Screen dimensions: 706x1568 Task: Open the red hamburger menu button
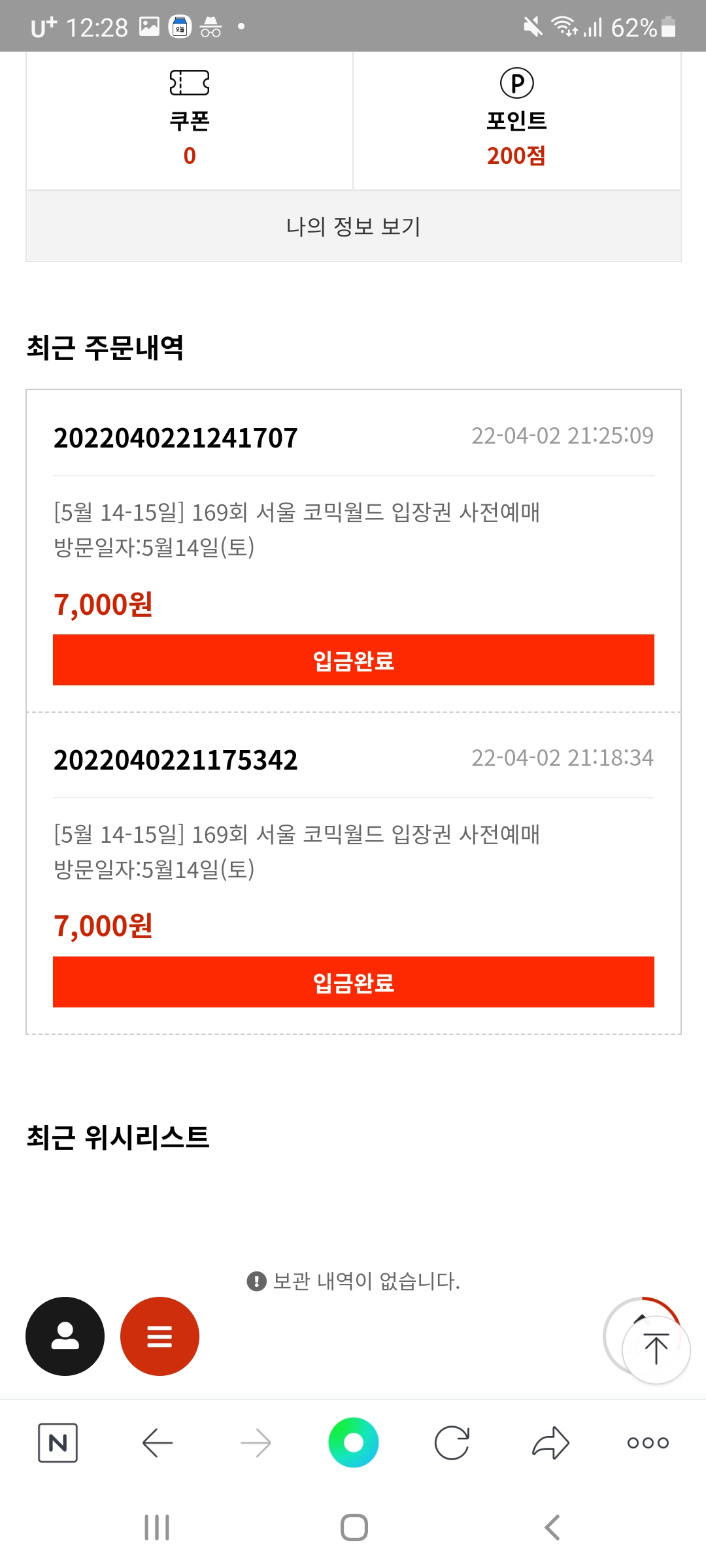(x=160, y=1336)
